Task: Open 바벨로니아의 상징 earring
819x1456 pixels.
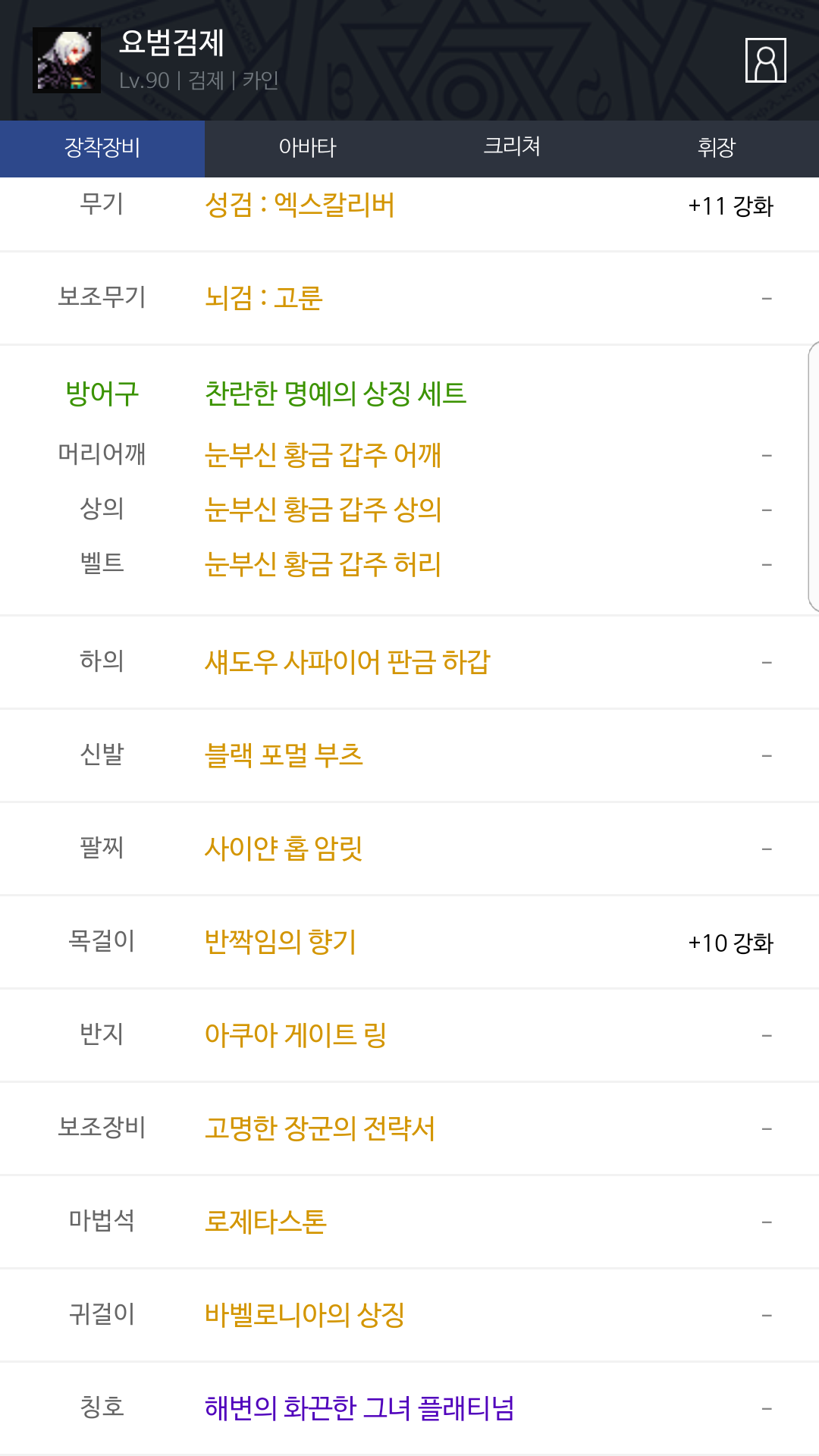Action: [x=305, y=1315]
